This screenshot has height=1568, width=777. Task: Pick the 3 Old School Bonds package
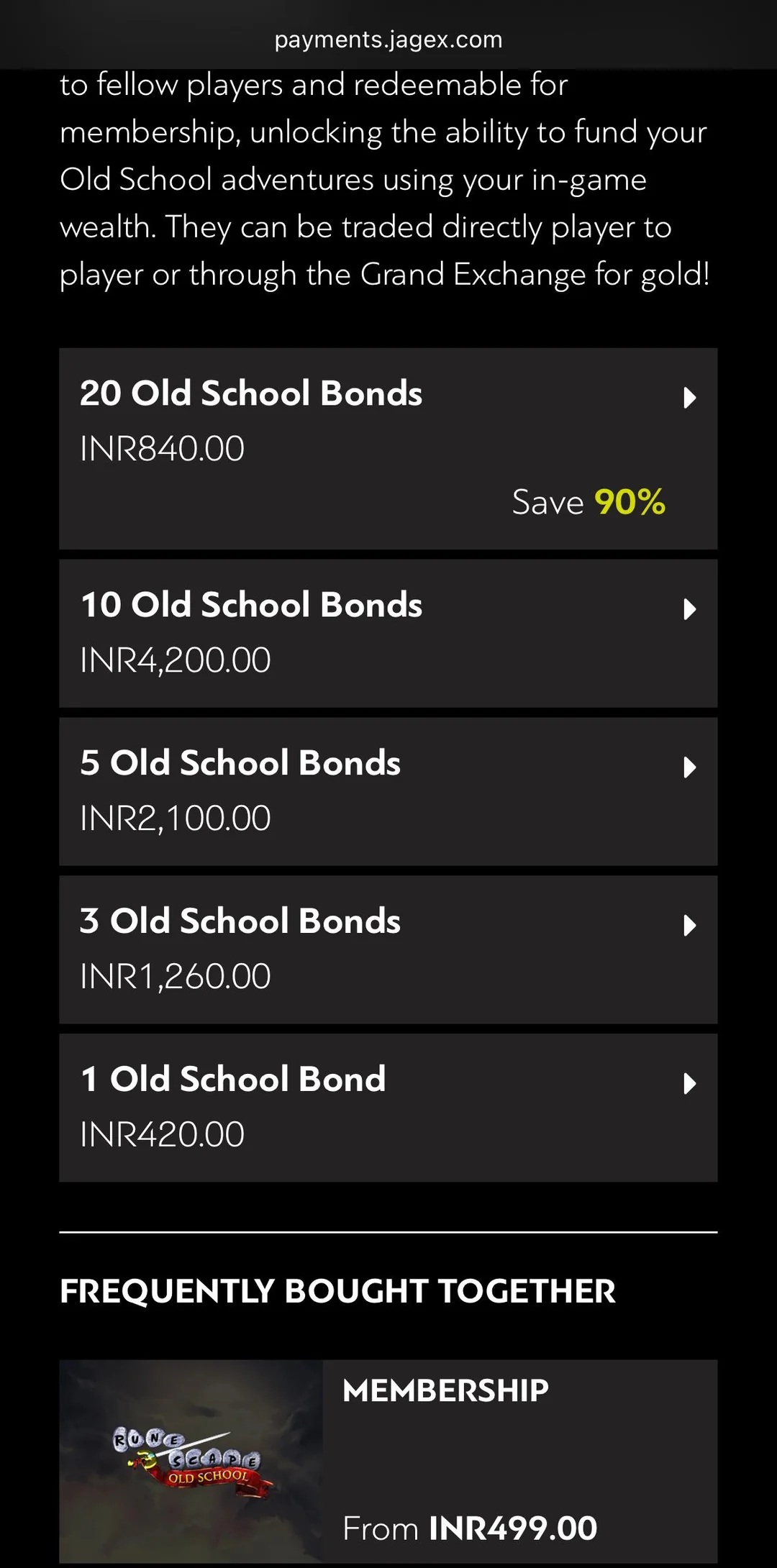(x=388, y=950)
